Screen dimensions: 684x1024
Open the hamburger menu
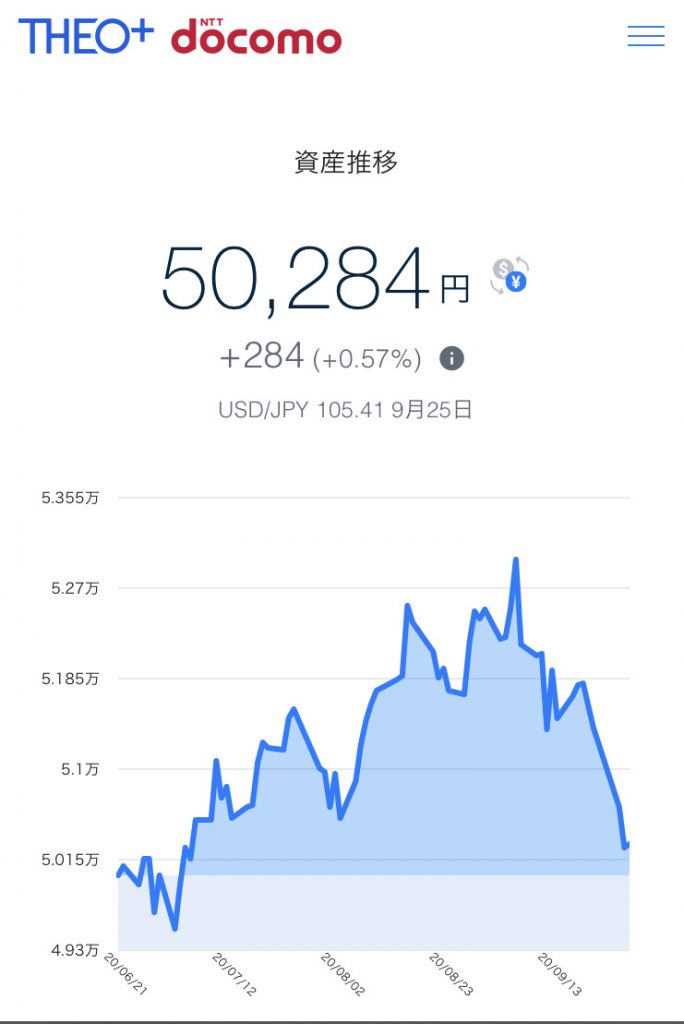tap(645, 36)
